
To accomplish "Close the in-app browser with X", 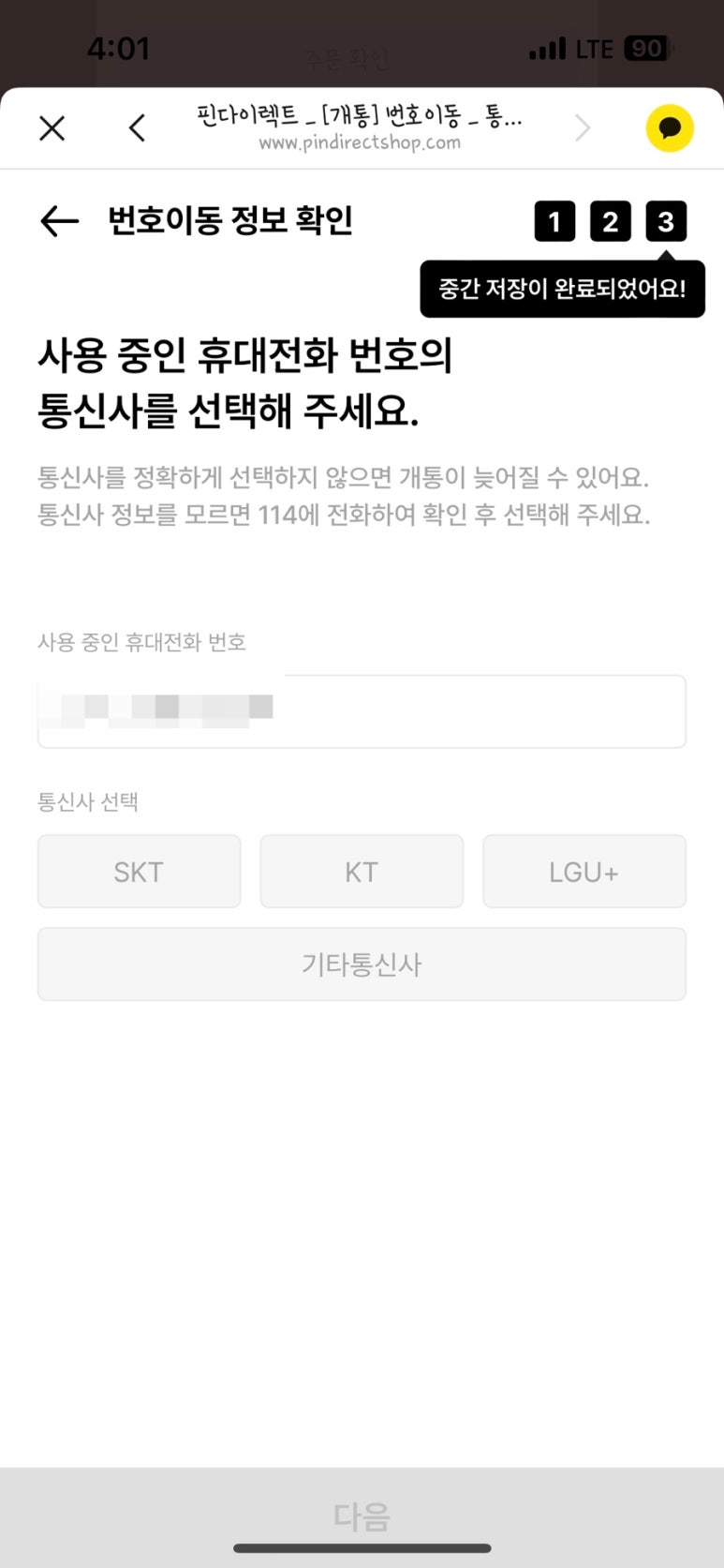I will [x=52, y=127].
